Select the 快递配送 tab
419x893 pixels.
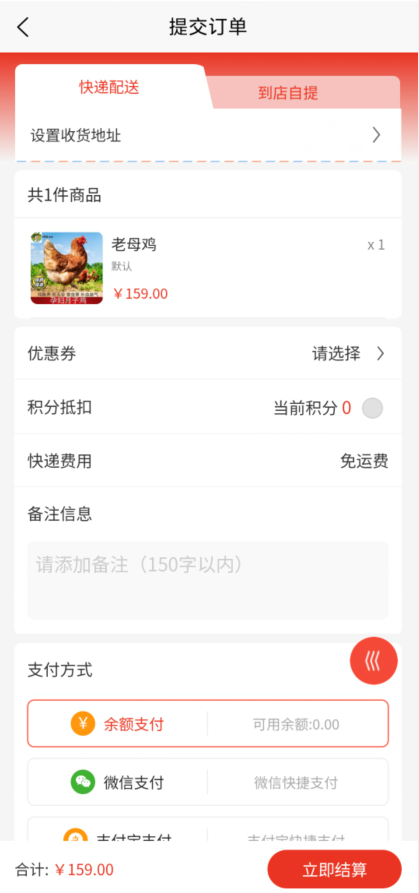(109, 87)
